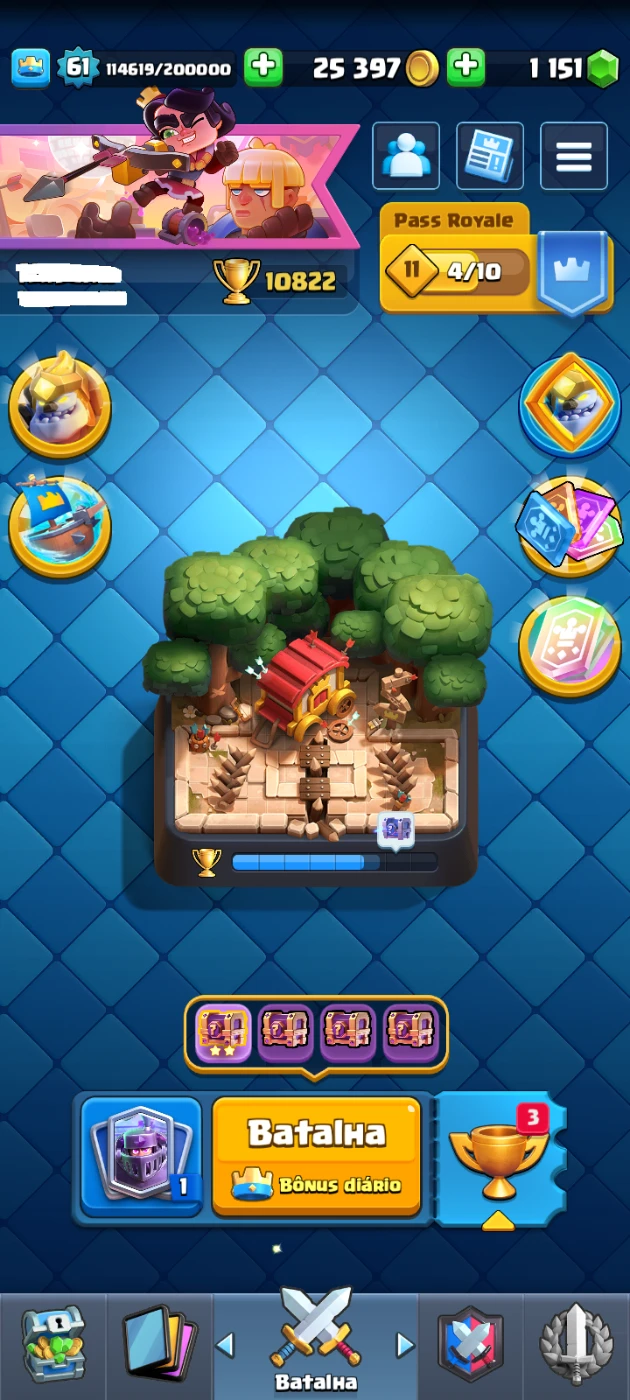This screenshot has height=1400, width=630.
Task: View the current arena details
Action: pos(315,700)
